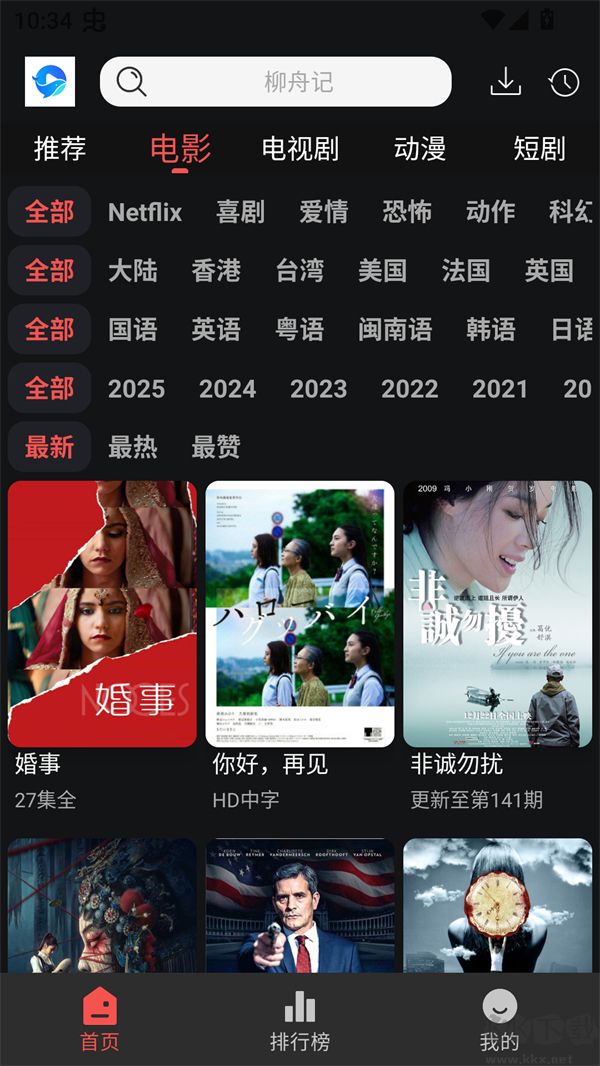Switch to the 短剧 tab

tap(539, 149)
